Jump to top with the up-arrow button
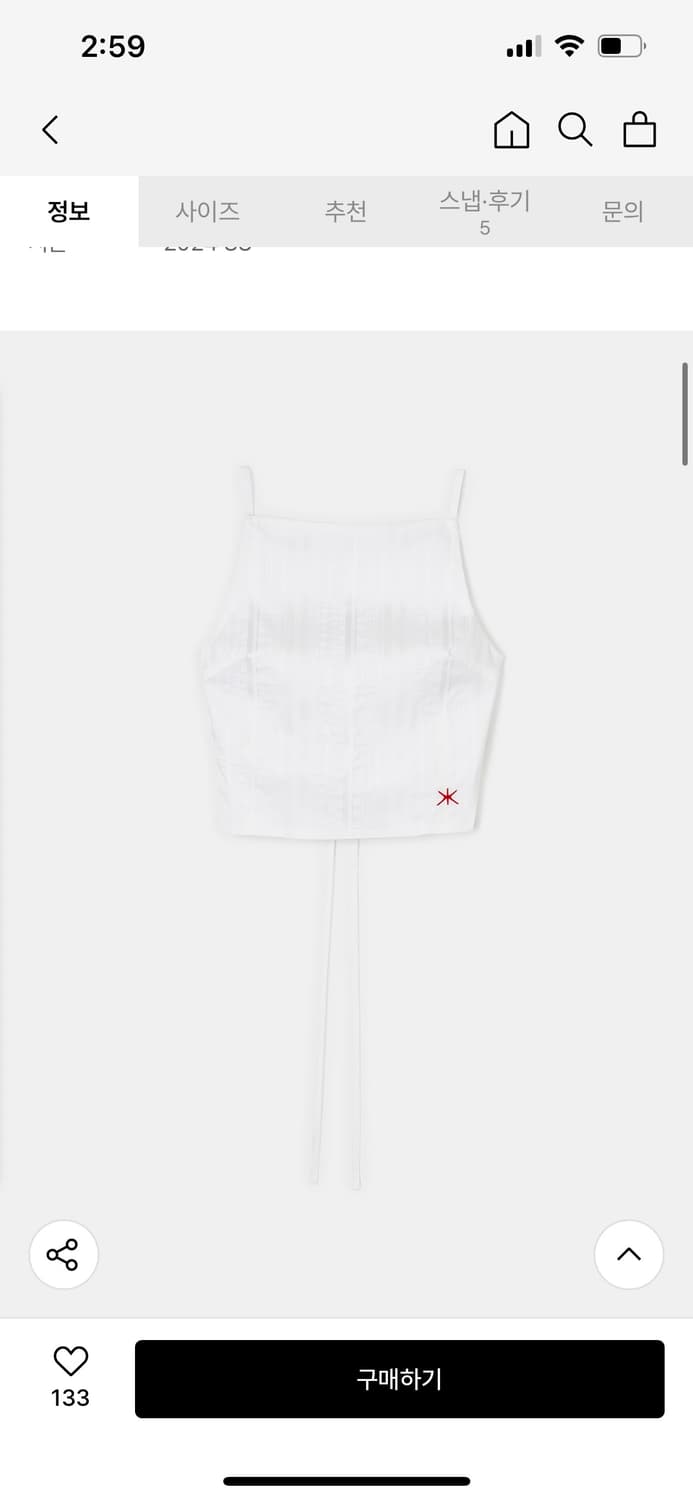 point(629,1254)
